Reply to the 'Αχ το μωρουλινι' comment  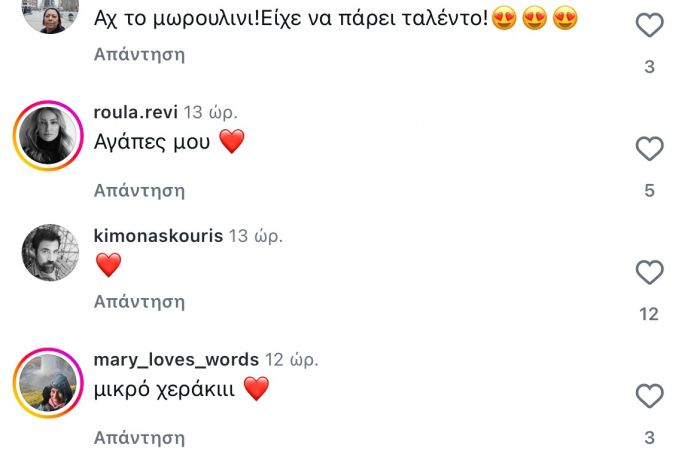(x=139, y=55)
